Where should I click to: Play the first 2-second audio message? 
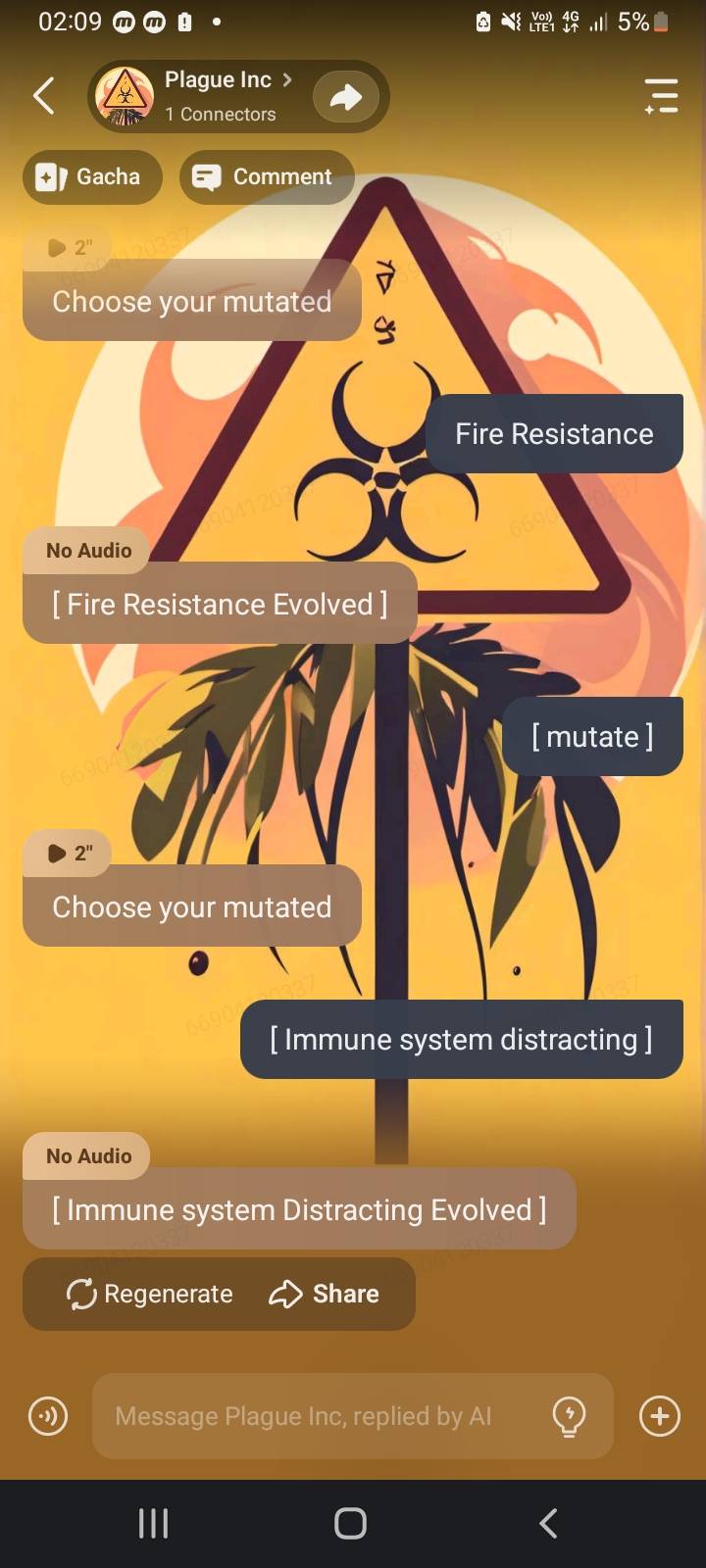(x=69, y=248)
